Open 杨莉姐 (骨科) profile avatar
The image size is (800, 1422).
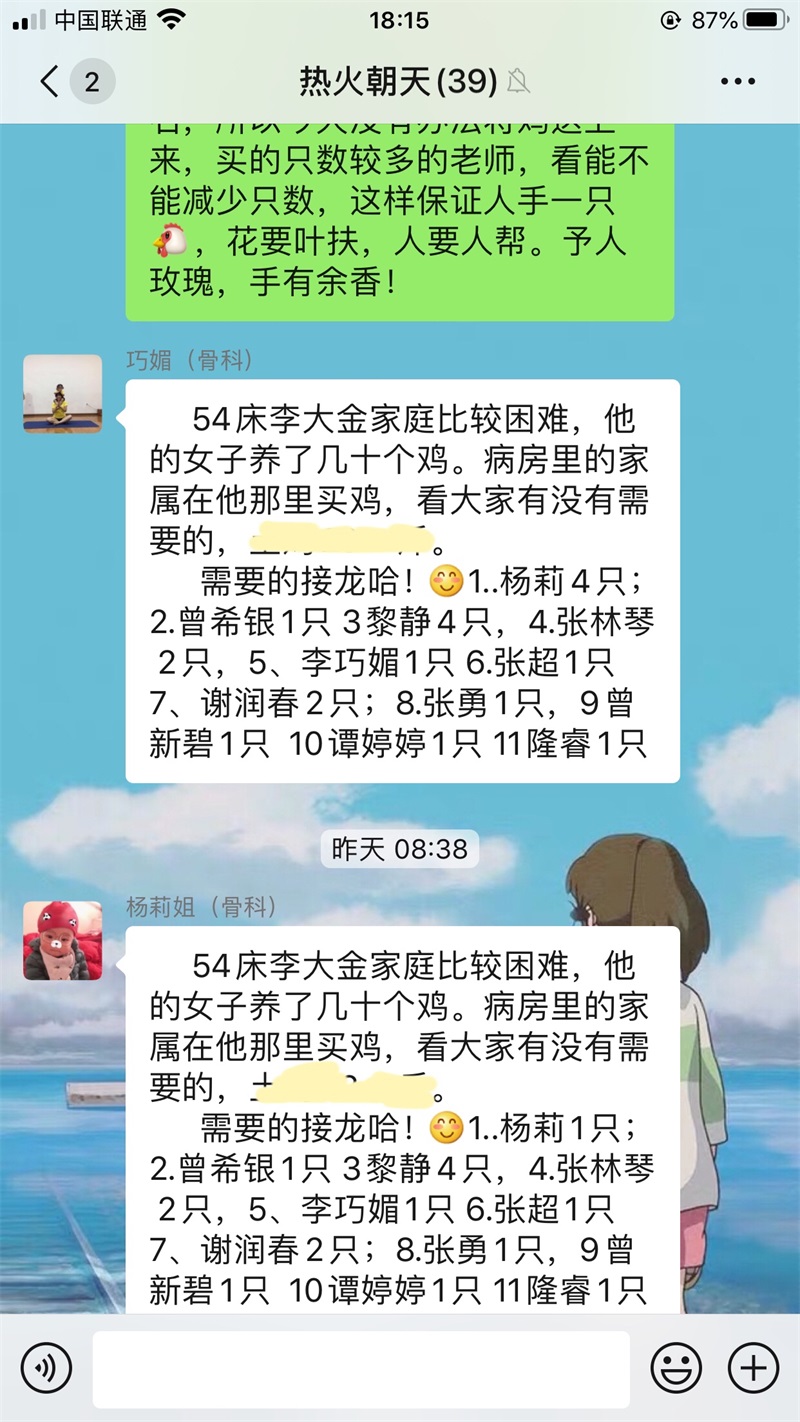pyautogui.click(x=63, y=940)
